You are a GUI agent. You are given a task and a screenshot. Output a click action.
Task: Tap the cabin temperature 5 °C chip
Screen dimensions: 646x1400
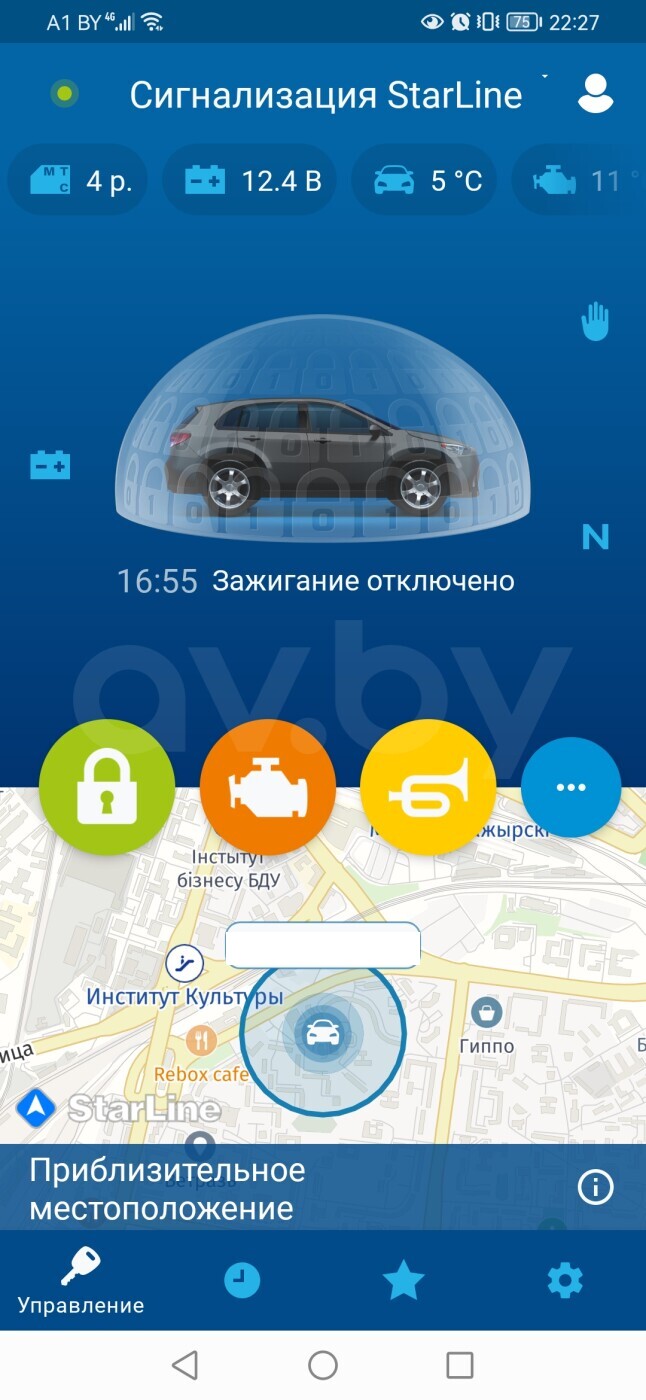tap(424, 180)
